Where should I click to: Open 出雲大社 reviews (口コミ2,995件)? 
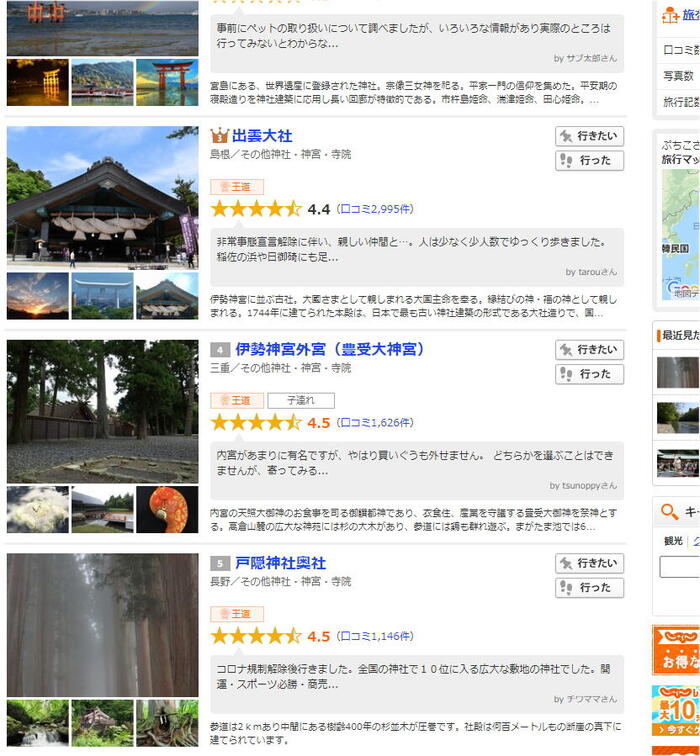click(x=375, y=209)
